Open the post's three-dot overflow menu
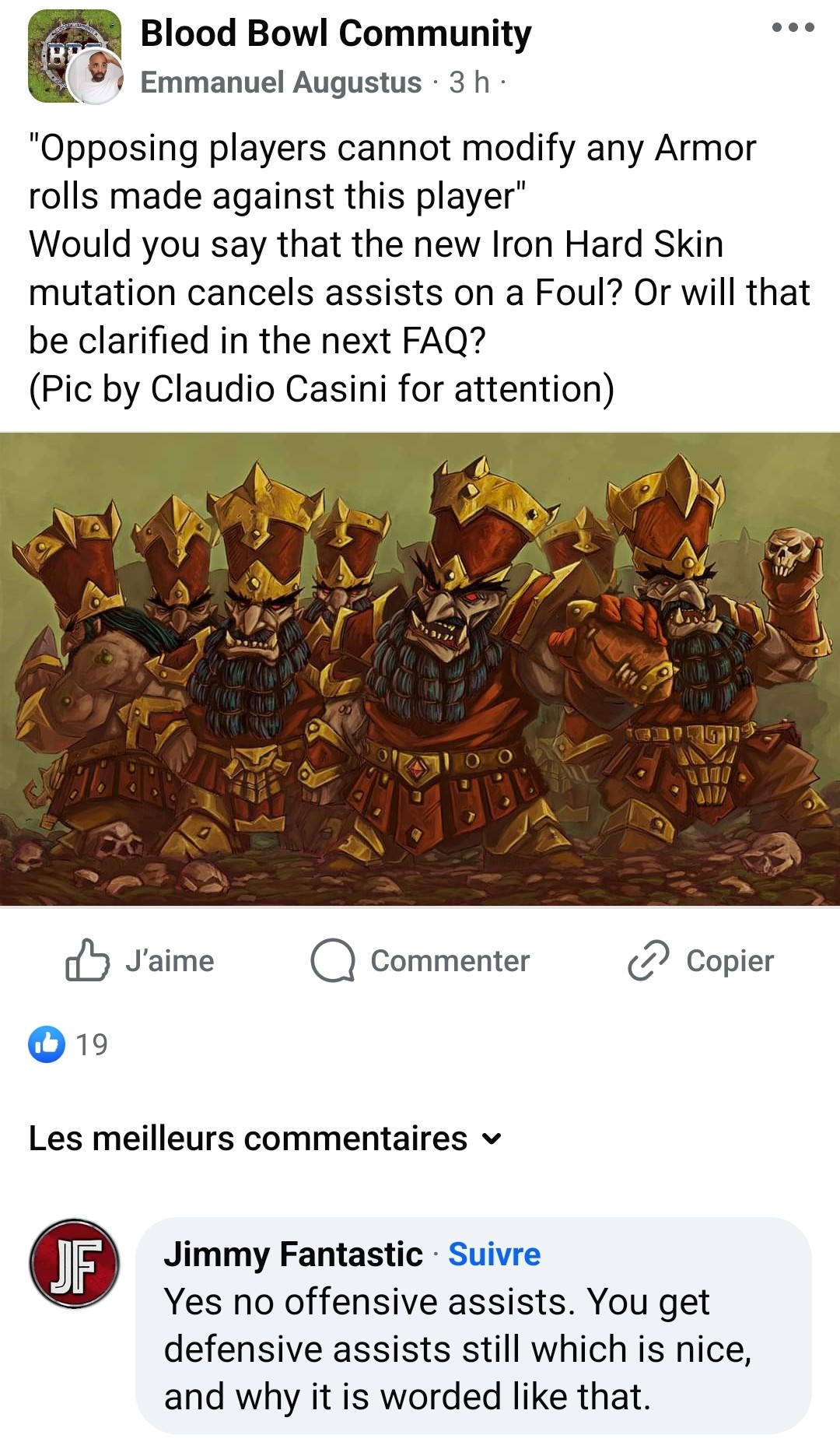840x1442 pixels. [793, 27]
